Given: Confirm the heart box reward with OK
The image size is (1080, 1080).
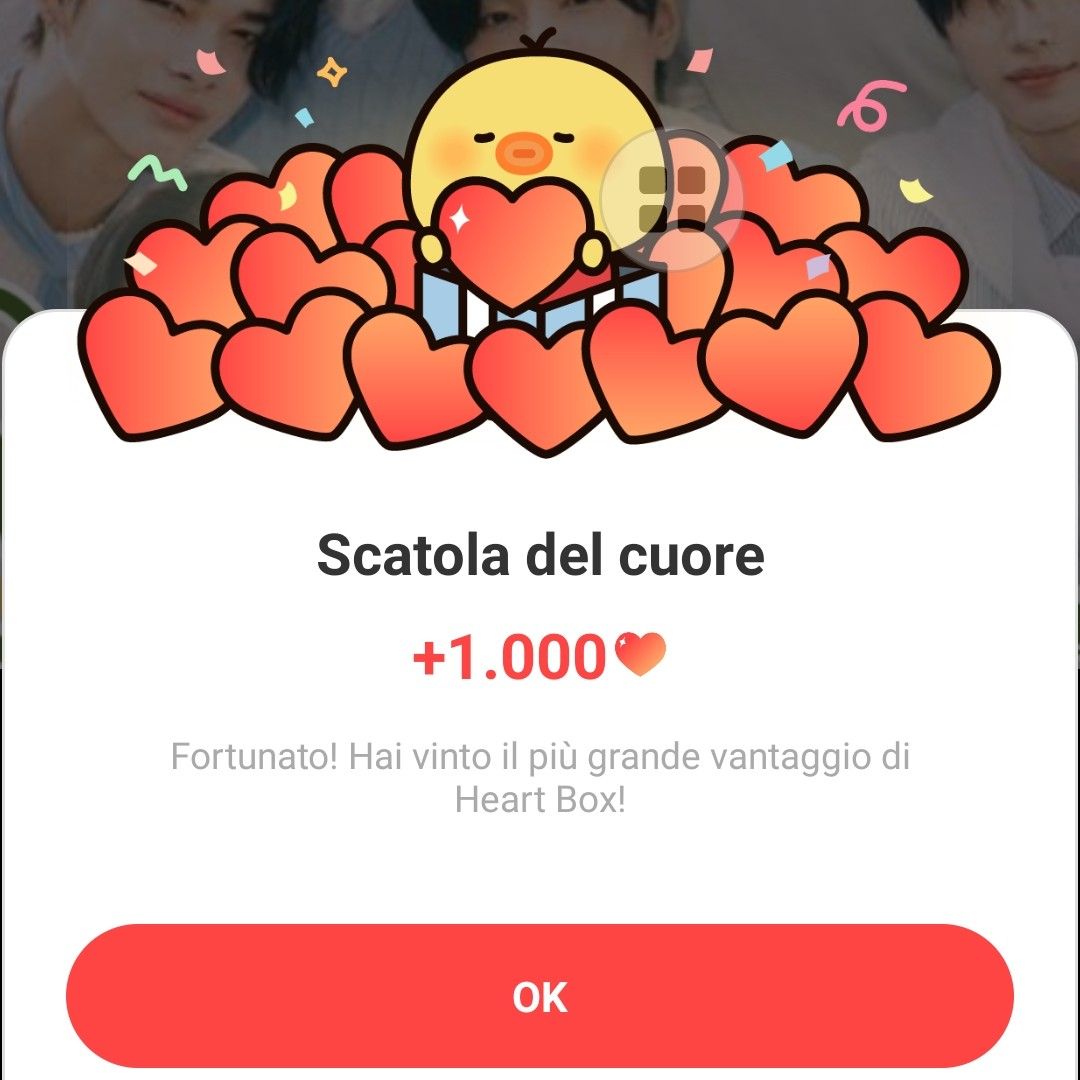Looking at the screenshot, I should 540,996.
